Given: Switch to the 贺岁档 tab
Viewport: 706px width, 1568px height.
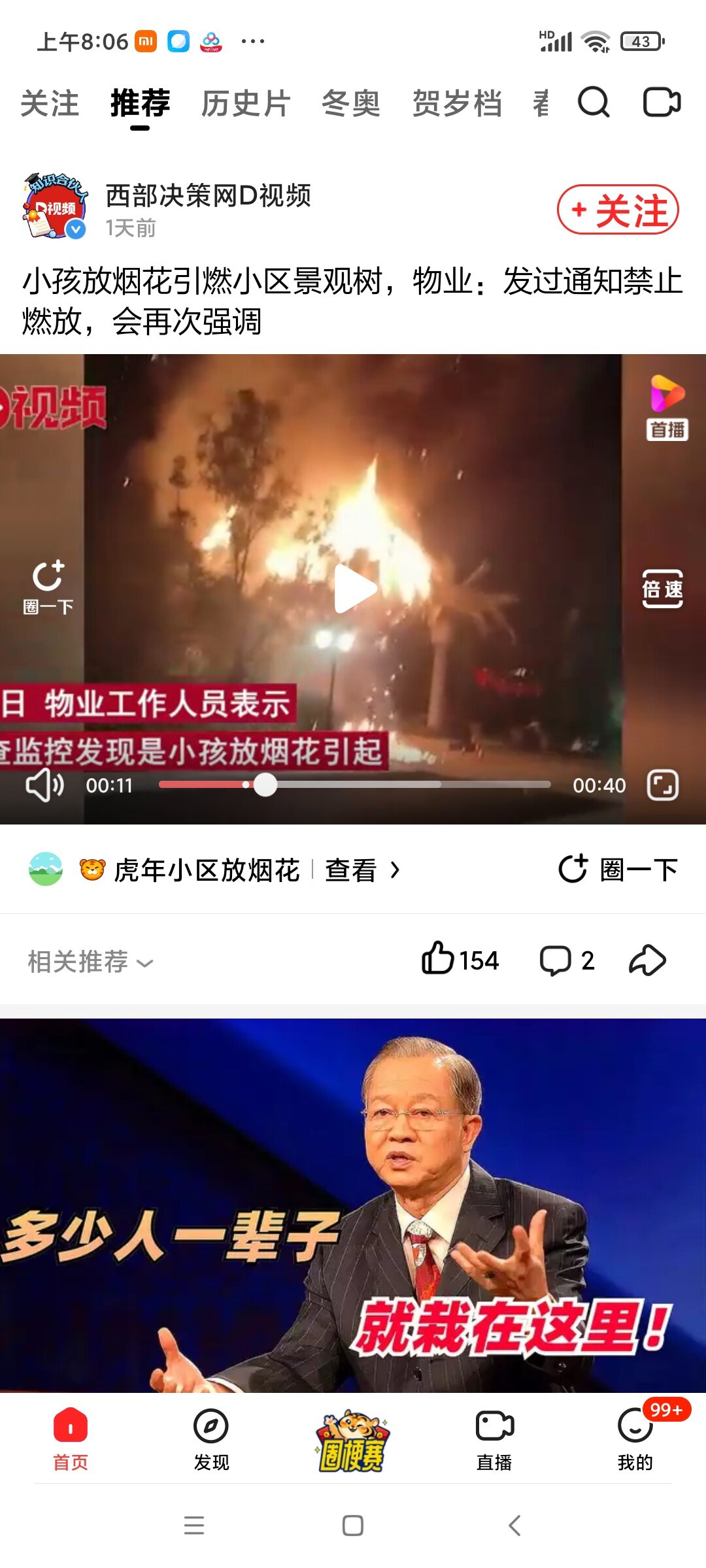Looking at the screenshot, I should click(x=457, y=104).
